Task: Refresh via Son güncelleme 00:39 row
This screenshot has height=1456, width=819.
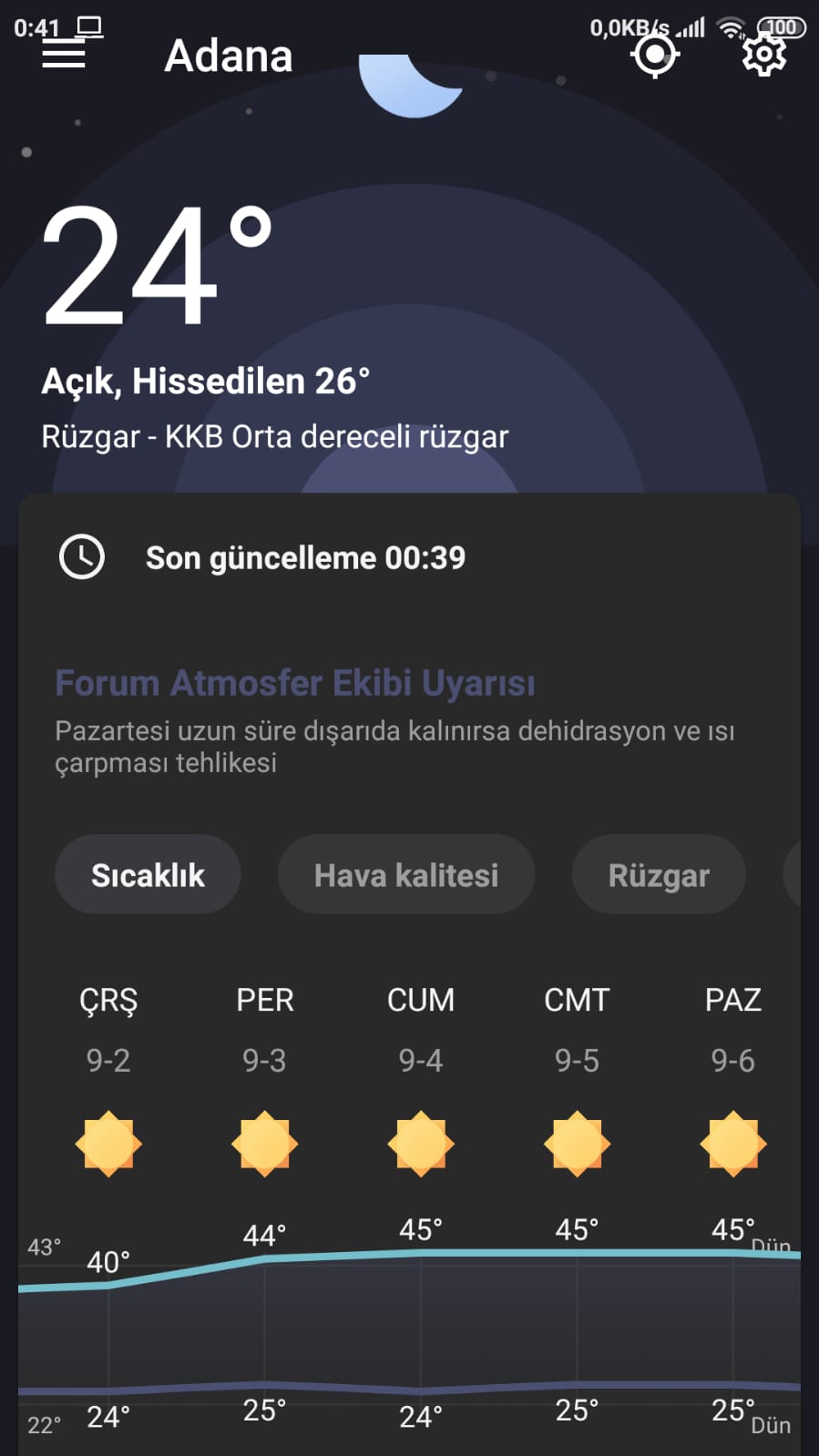Action: click(304, 557)
